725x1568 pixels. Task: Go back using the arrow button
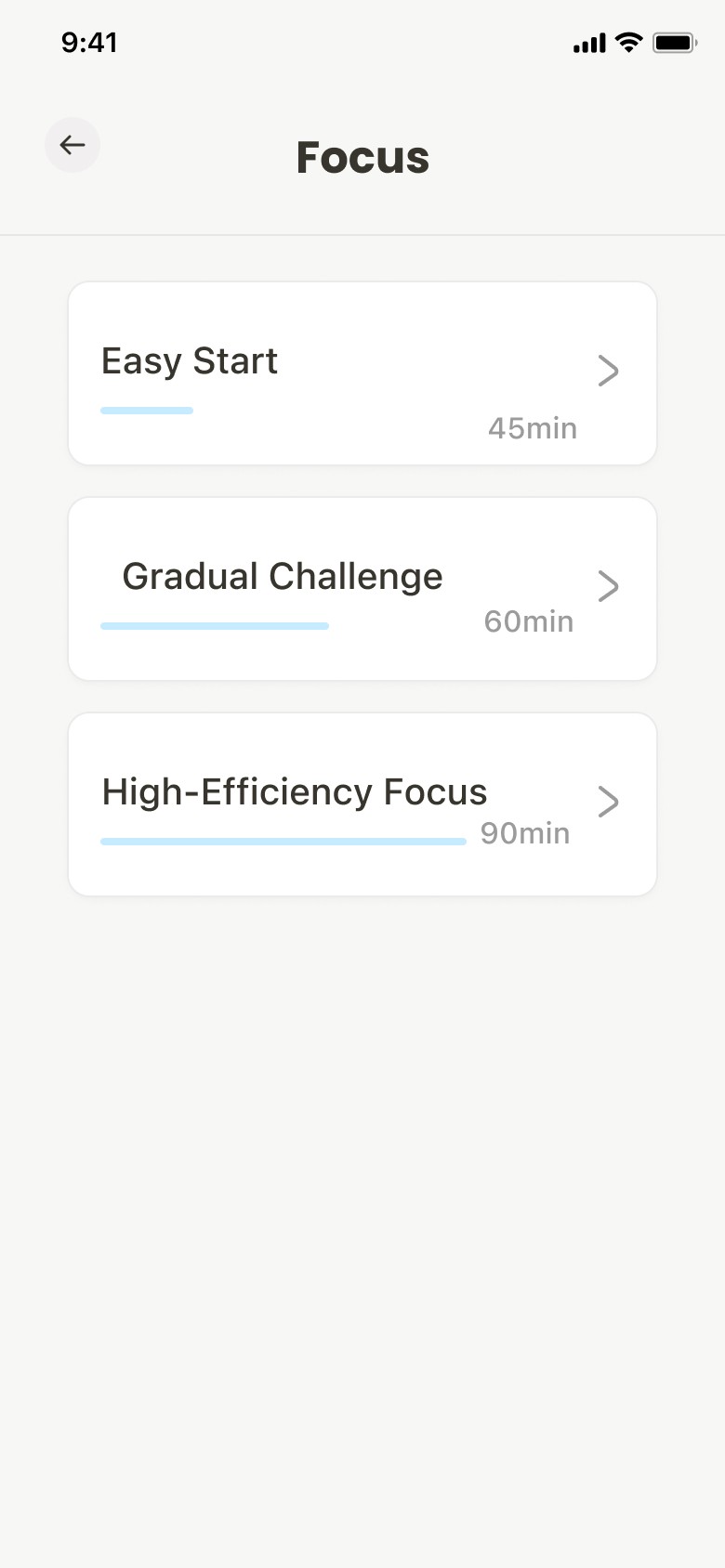[72, 145]
